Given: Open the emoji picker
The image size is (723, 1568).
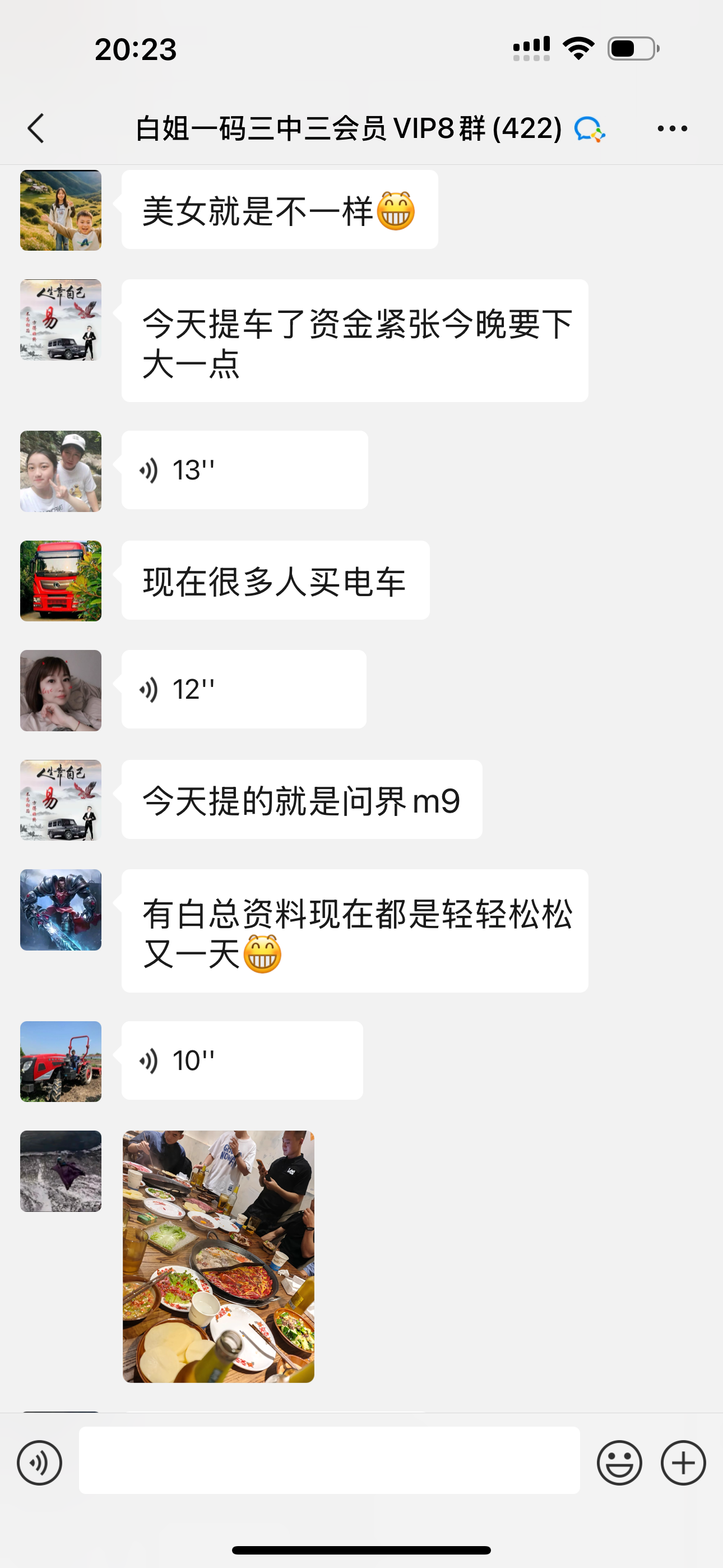Looking at the screenshot, I should pos(619,1463).
